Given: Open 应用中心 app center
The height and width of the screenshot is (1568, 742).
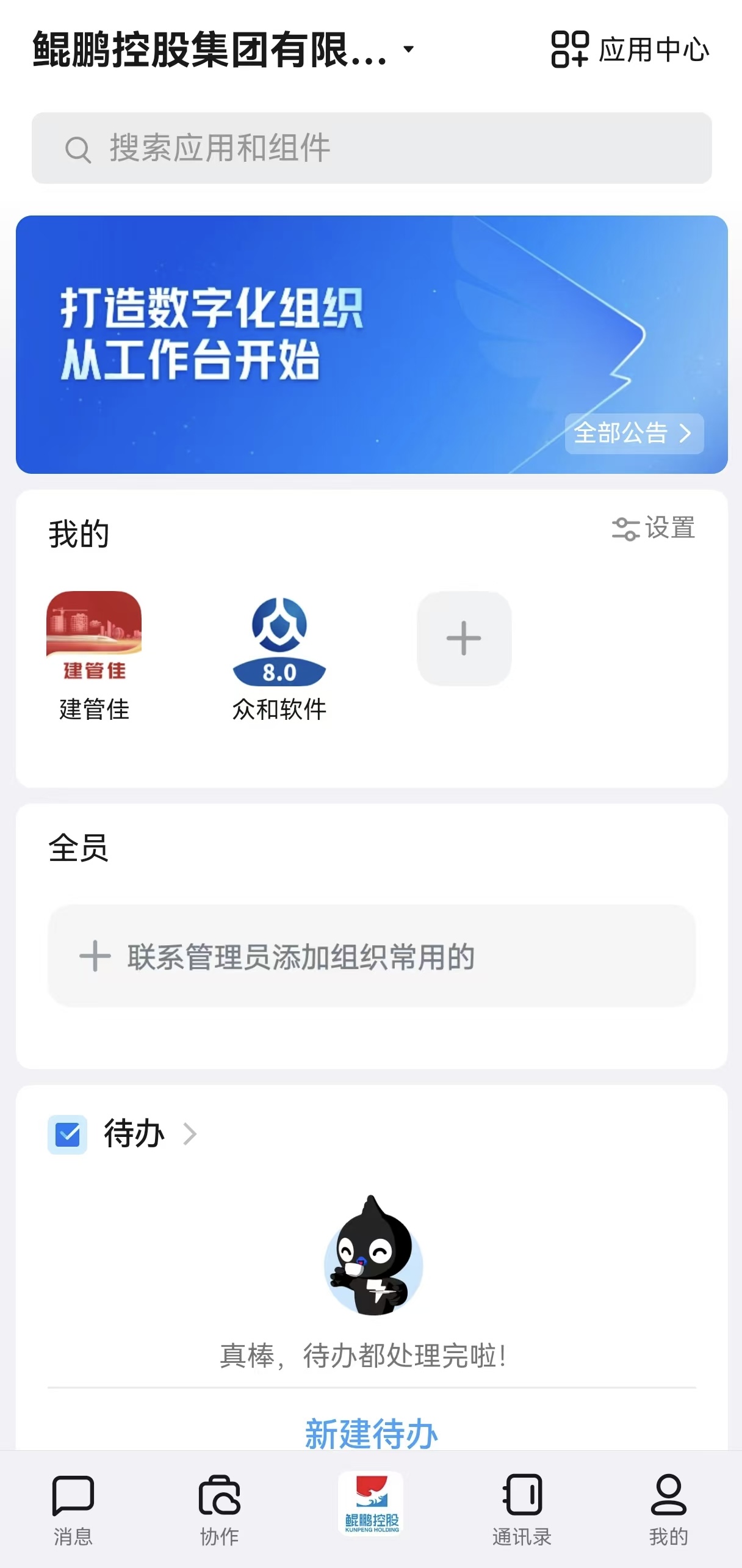Looking at the screenshot, I should click(630, 49).
